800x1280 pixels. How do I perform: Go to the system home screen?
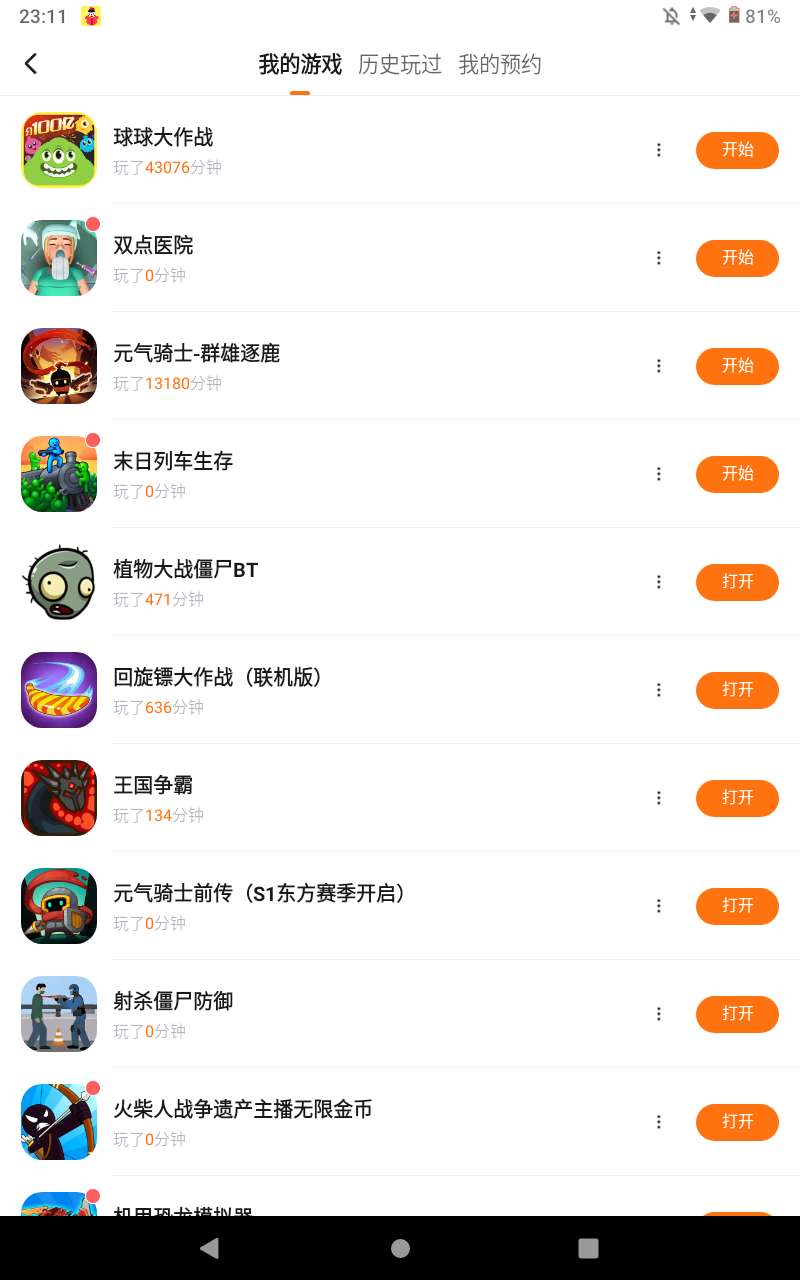(400, 1248)
